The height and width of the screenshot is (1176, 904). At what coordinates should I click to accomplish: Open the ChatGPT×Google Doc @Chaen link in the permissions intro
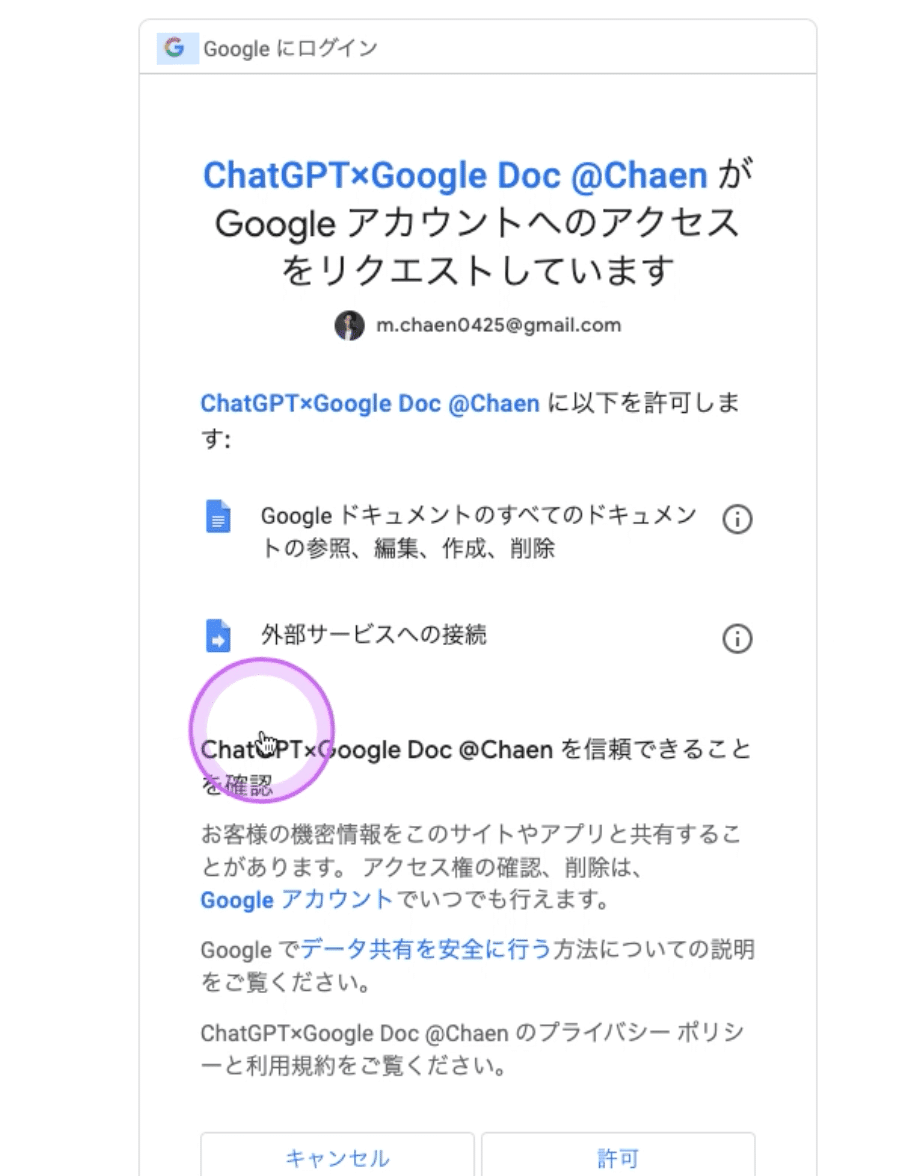[370, 404]
